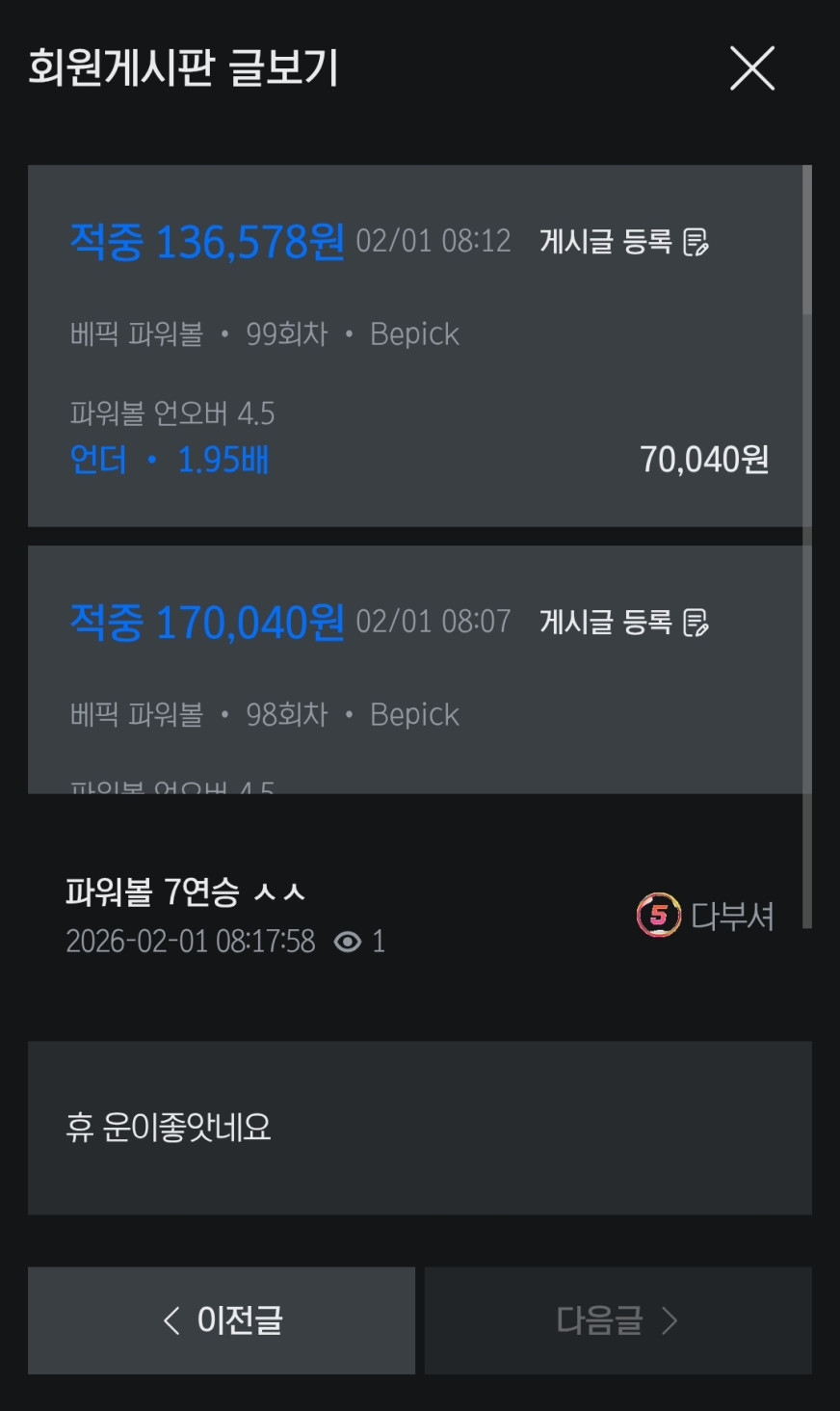Close the 회원게시판 글보기 dialog
This screenshot has width=840, height=1411.
(752, 68)
